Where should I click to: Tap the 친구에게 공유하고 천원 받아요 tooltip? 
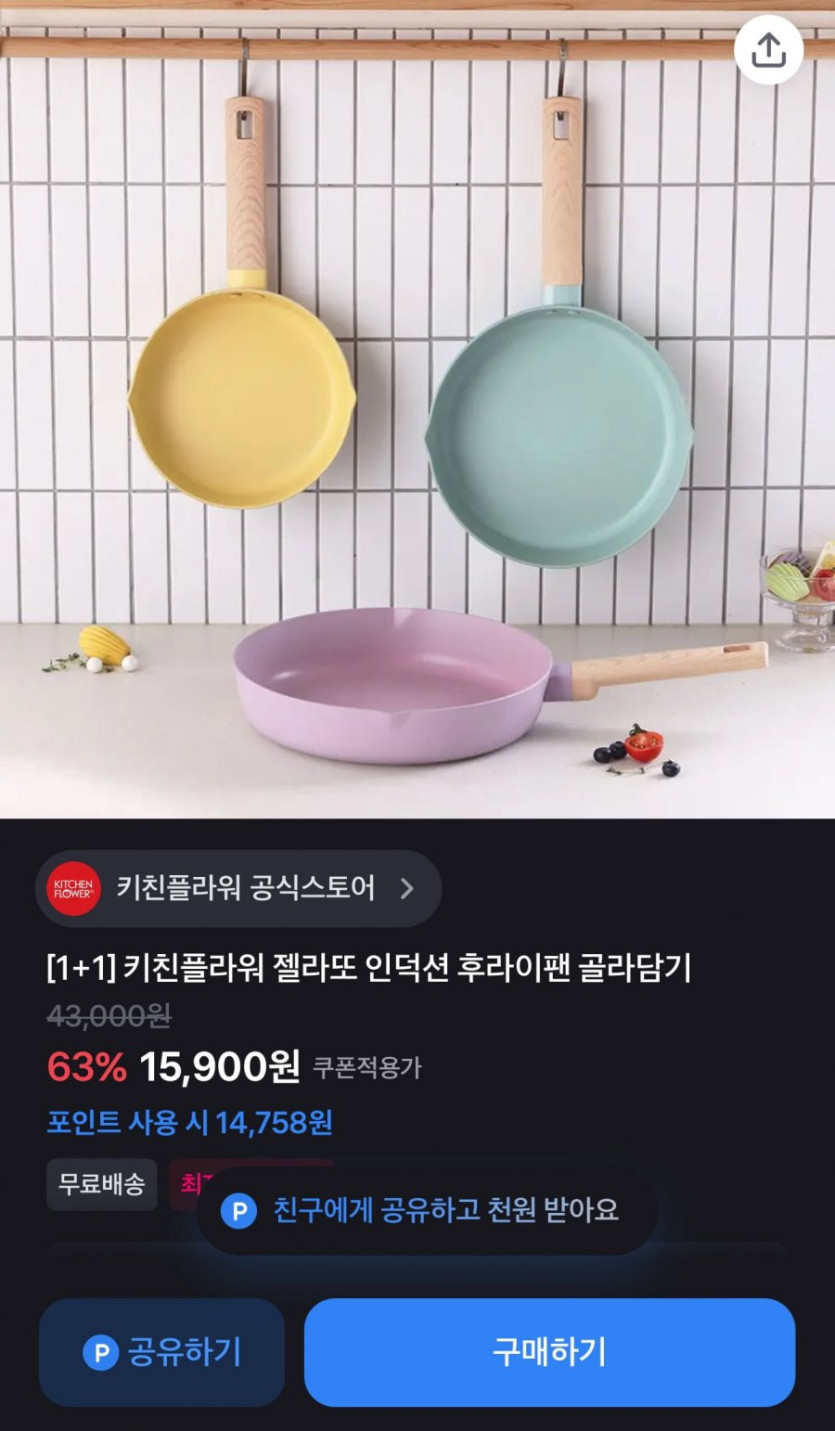pos(428,1210)
